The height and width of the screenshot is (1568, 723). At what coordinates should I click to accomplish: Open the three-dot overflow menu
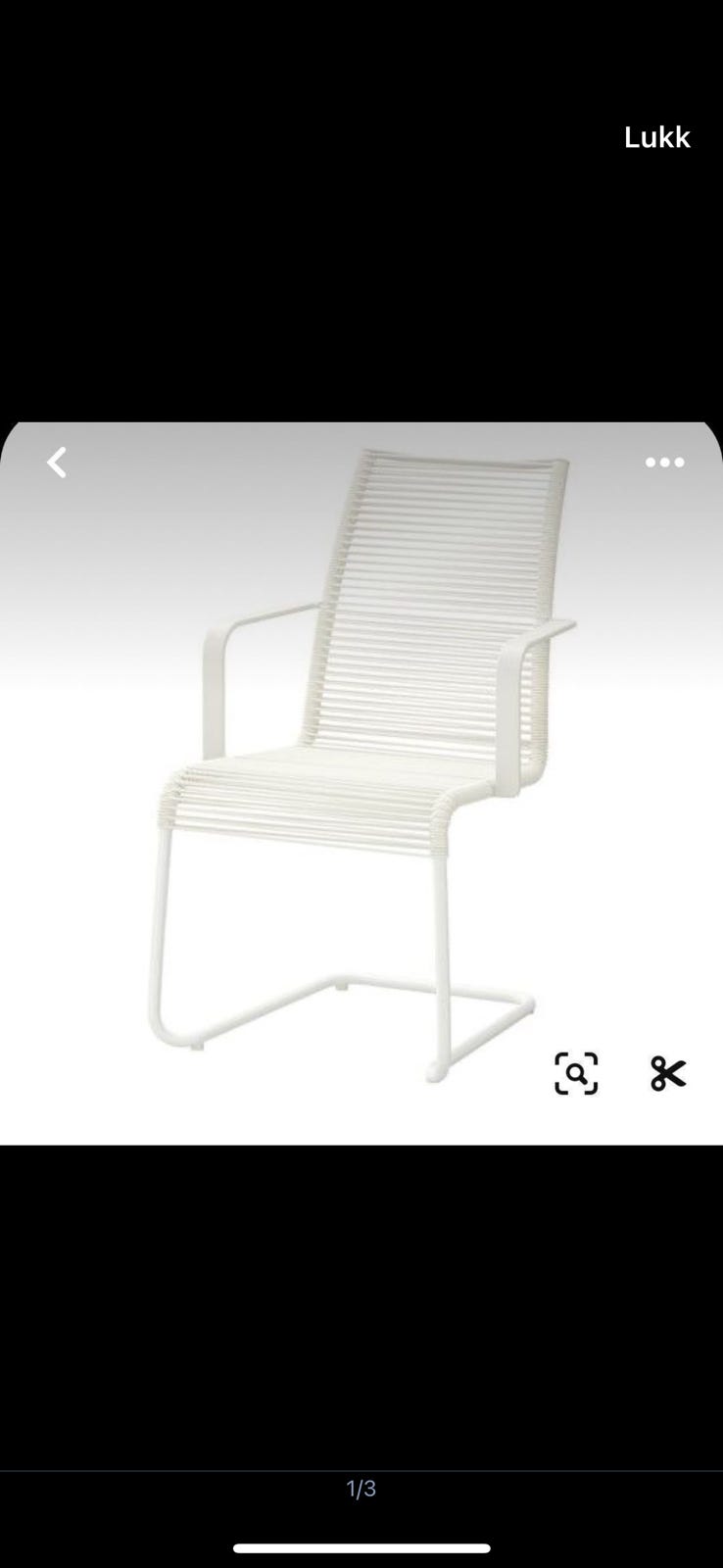pyautogui.click(x=664, y=463)
